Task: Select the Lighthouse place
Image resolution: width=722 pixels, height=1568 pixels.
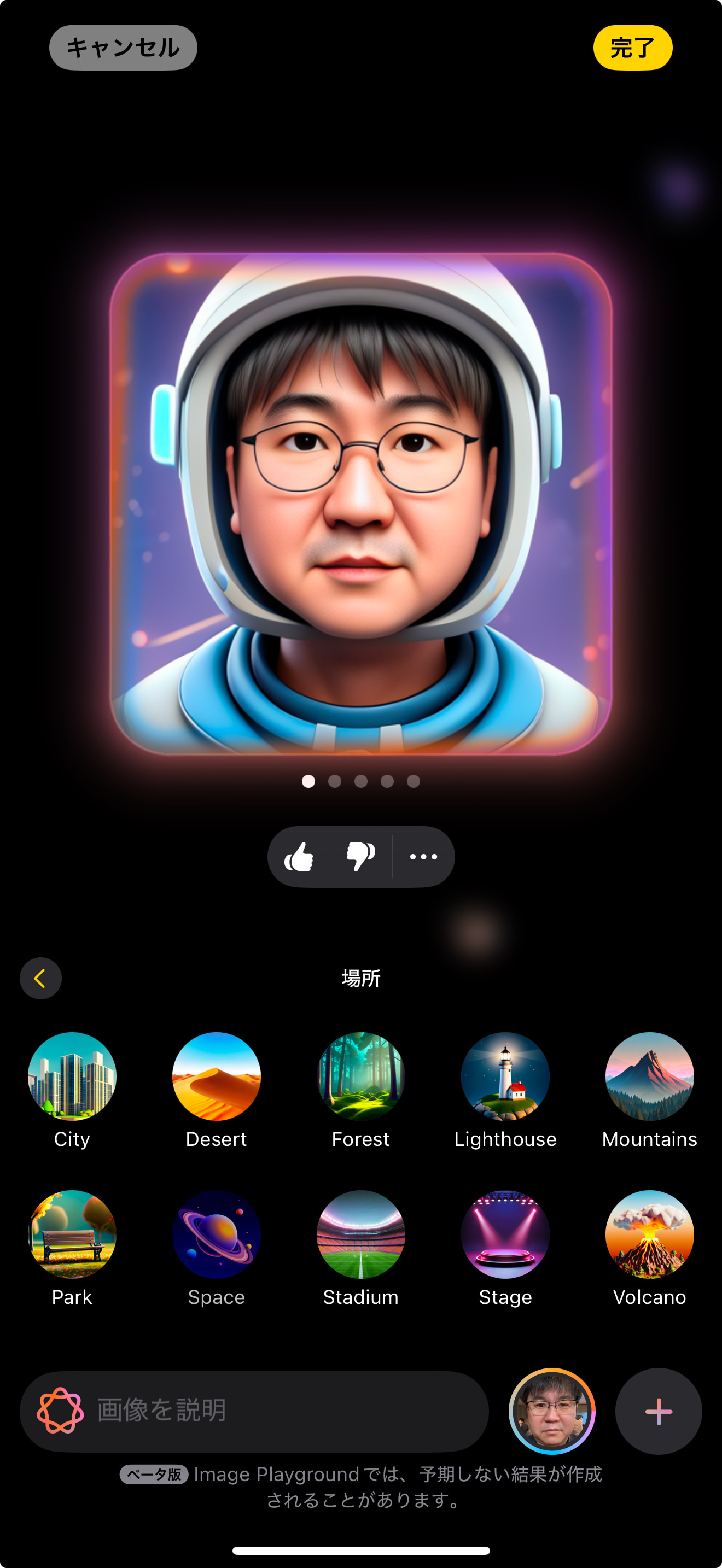Action: coord(505,1076)
